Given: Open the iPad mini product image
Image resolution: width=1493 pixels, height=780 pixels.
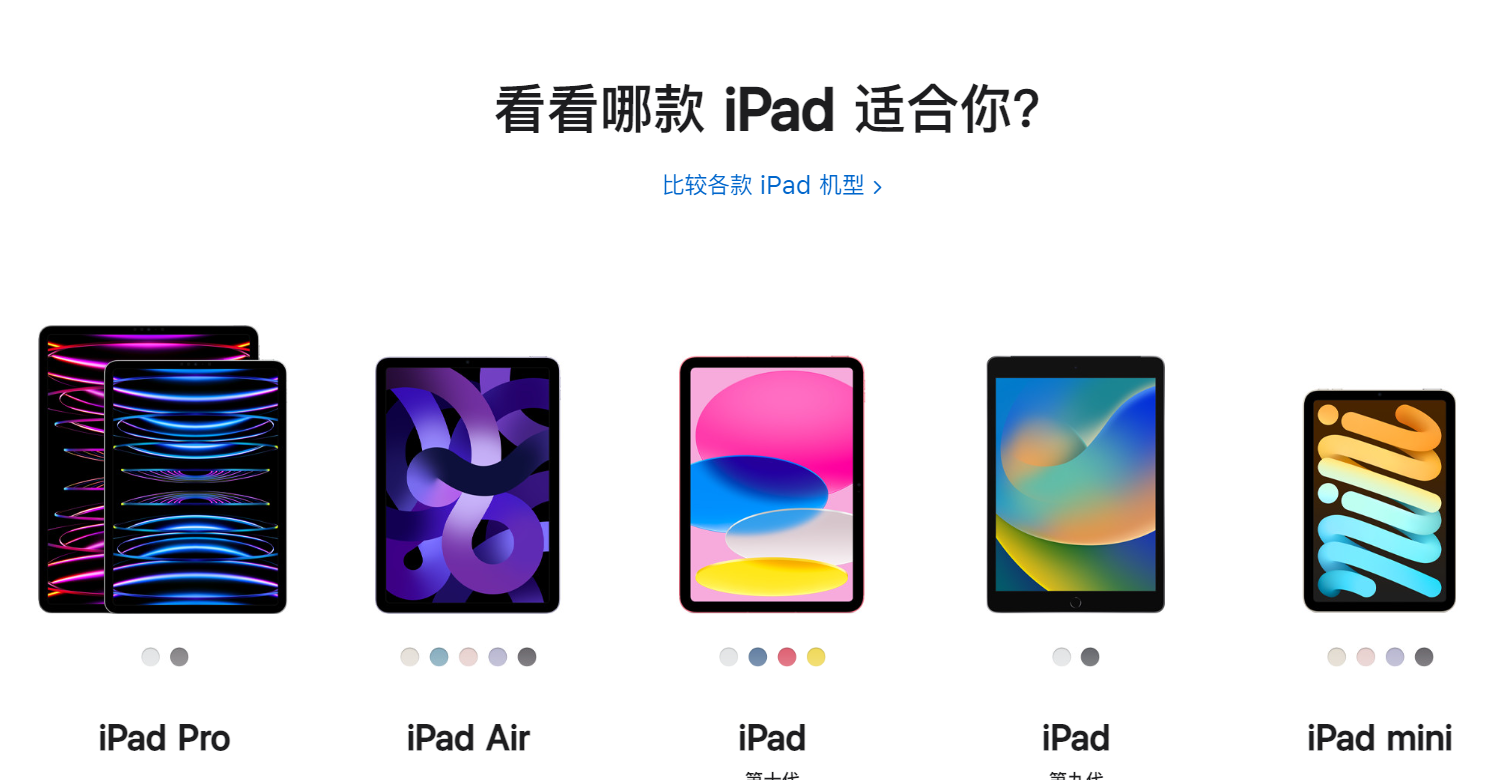Looking at the screenshot, I should click(1379, 500).
